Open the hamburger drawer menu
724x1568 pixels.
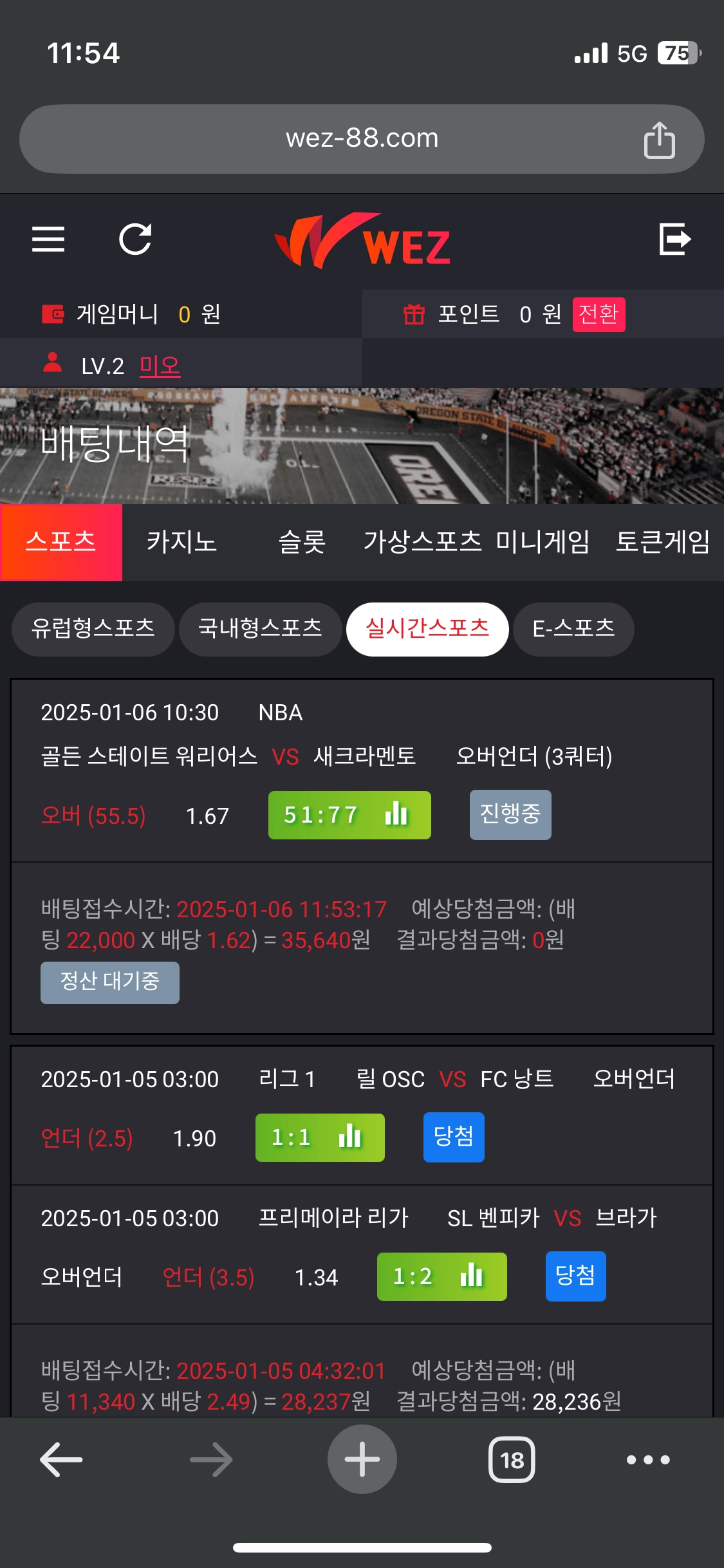[48, 239]
